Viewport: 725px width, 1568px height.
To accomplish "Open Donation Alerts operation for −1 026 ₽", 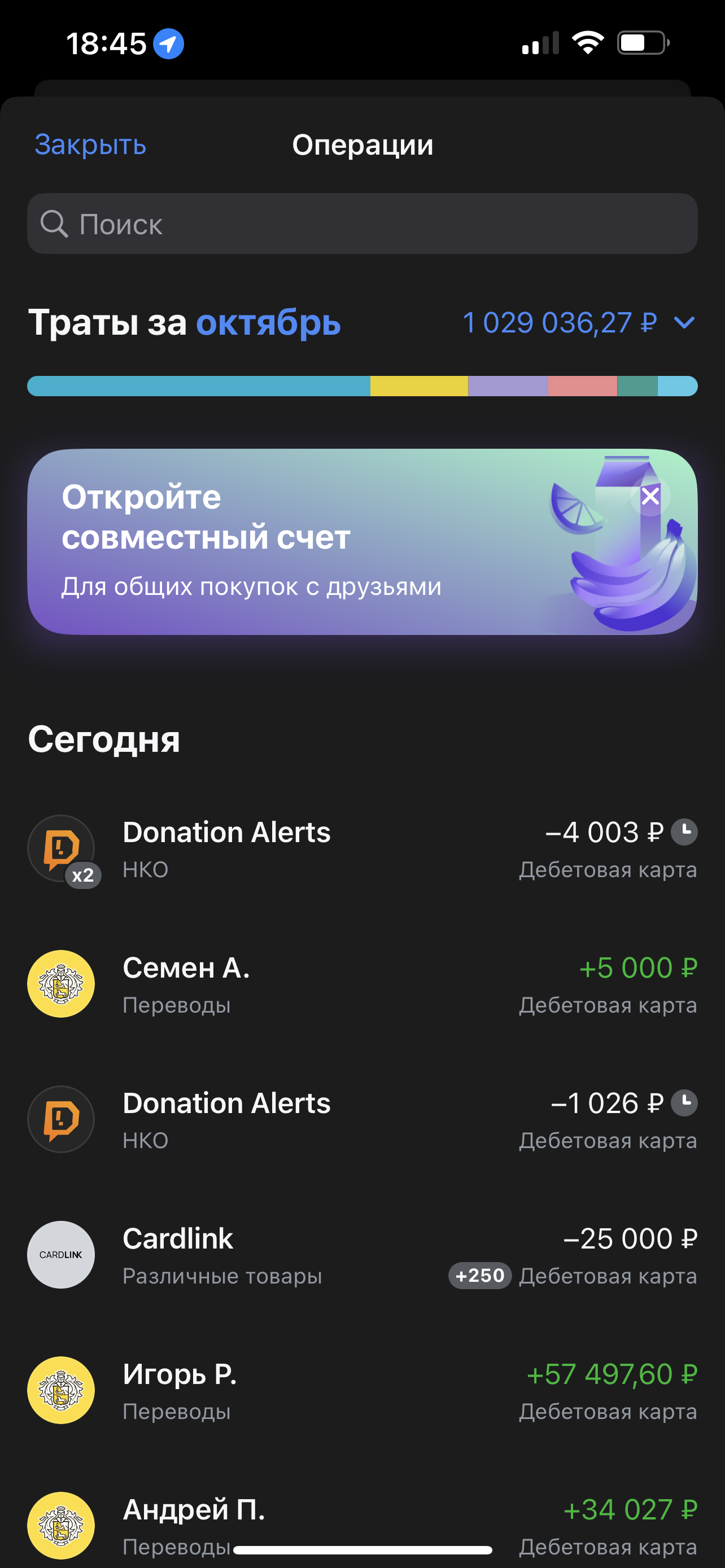I will coord(362,1120).
